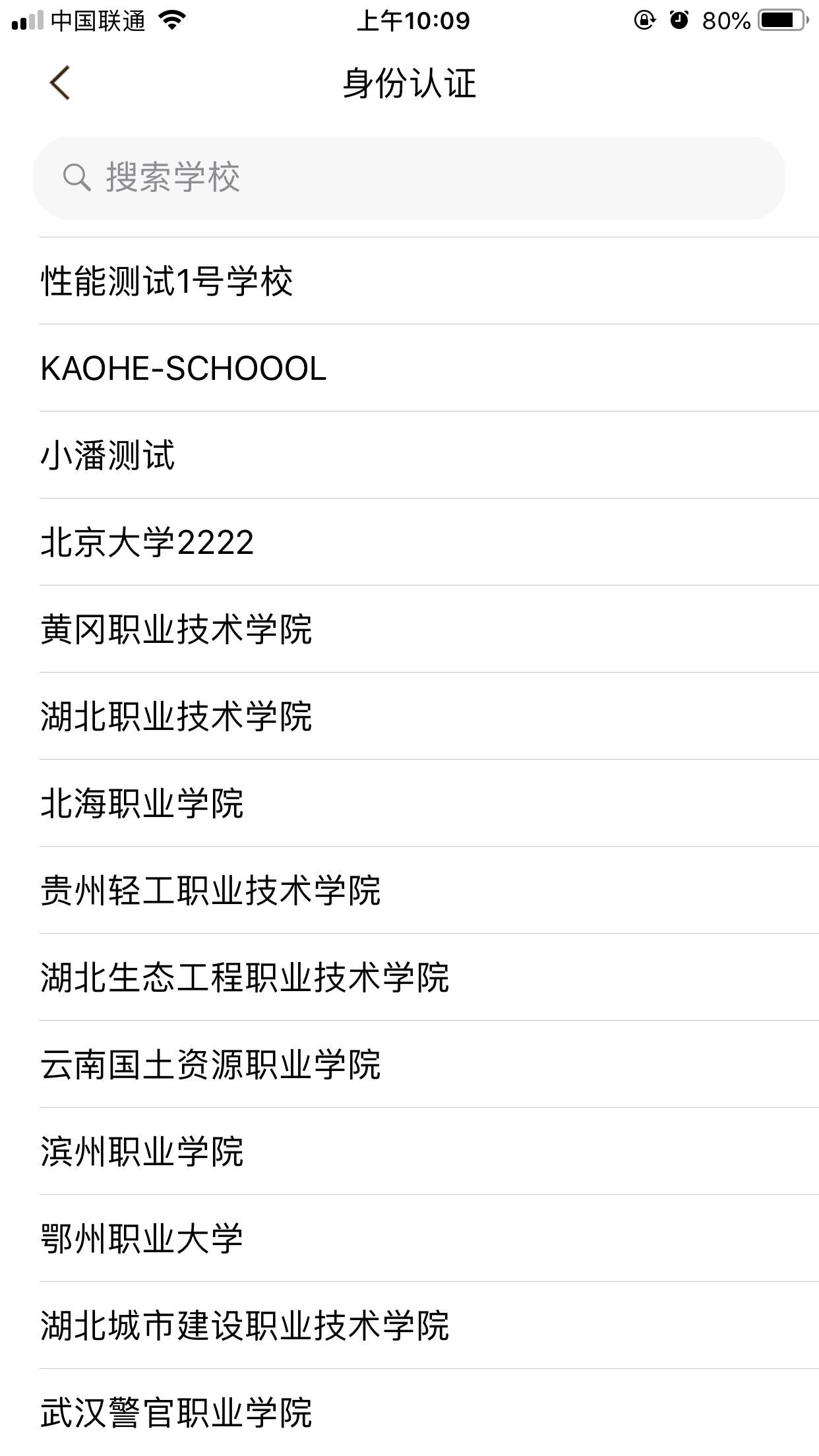
Task: Select 湖北城市建设职业技术学院
Action: [245, 1326]
